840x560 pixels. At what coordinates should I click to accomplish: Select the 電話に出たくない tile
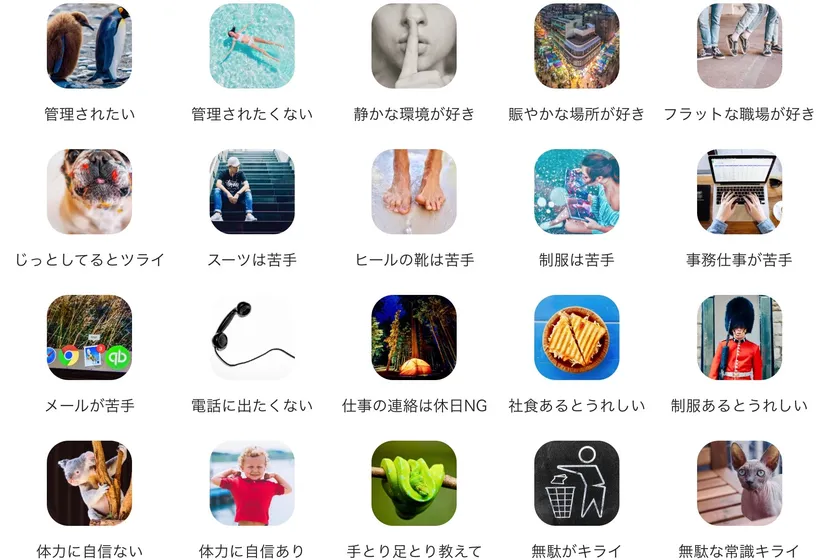(x=252, y=338)
